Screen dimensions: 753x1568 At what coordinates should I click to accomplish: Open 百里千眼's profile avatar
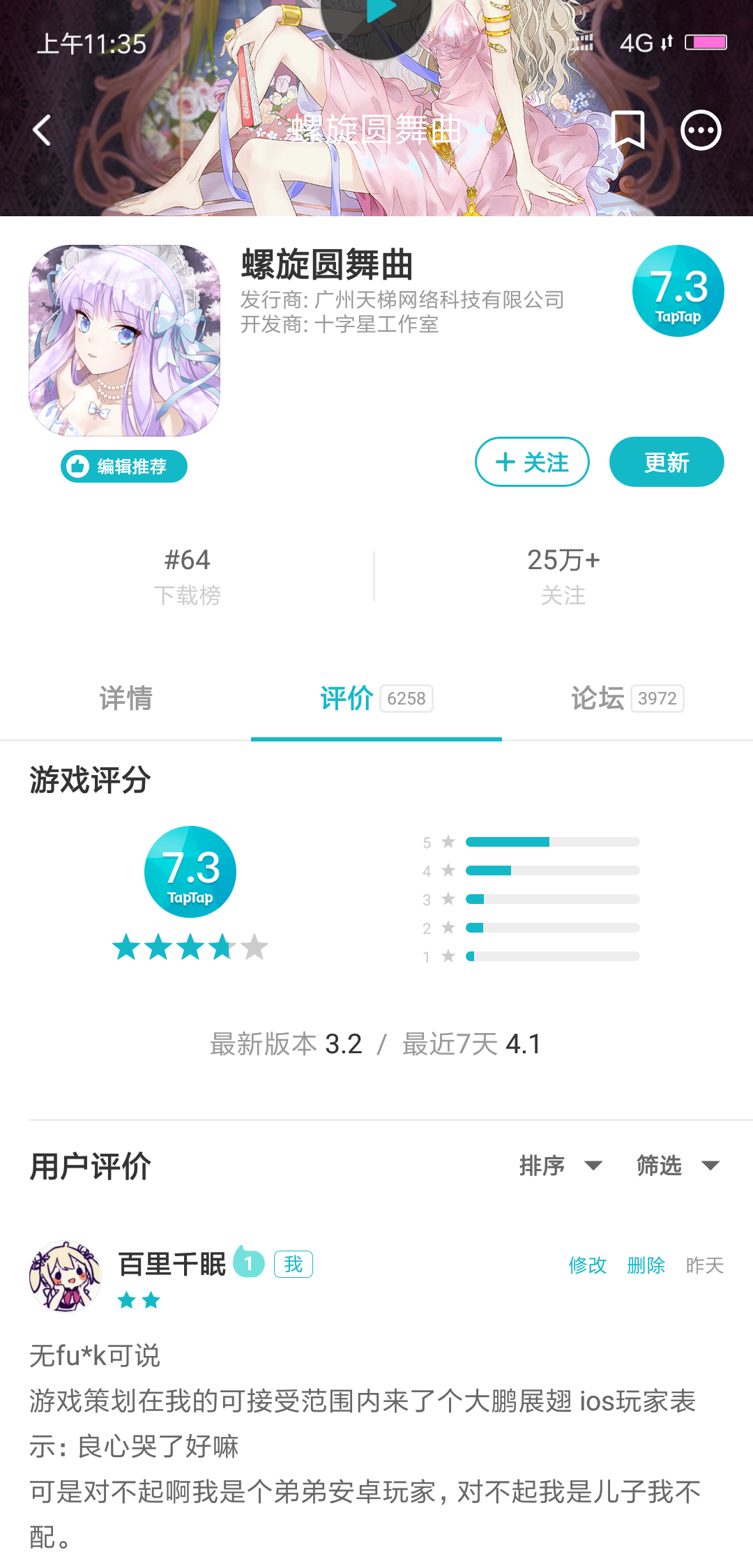tap(65, 1277)
